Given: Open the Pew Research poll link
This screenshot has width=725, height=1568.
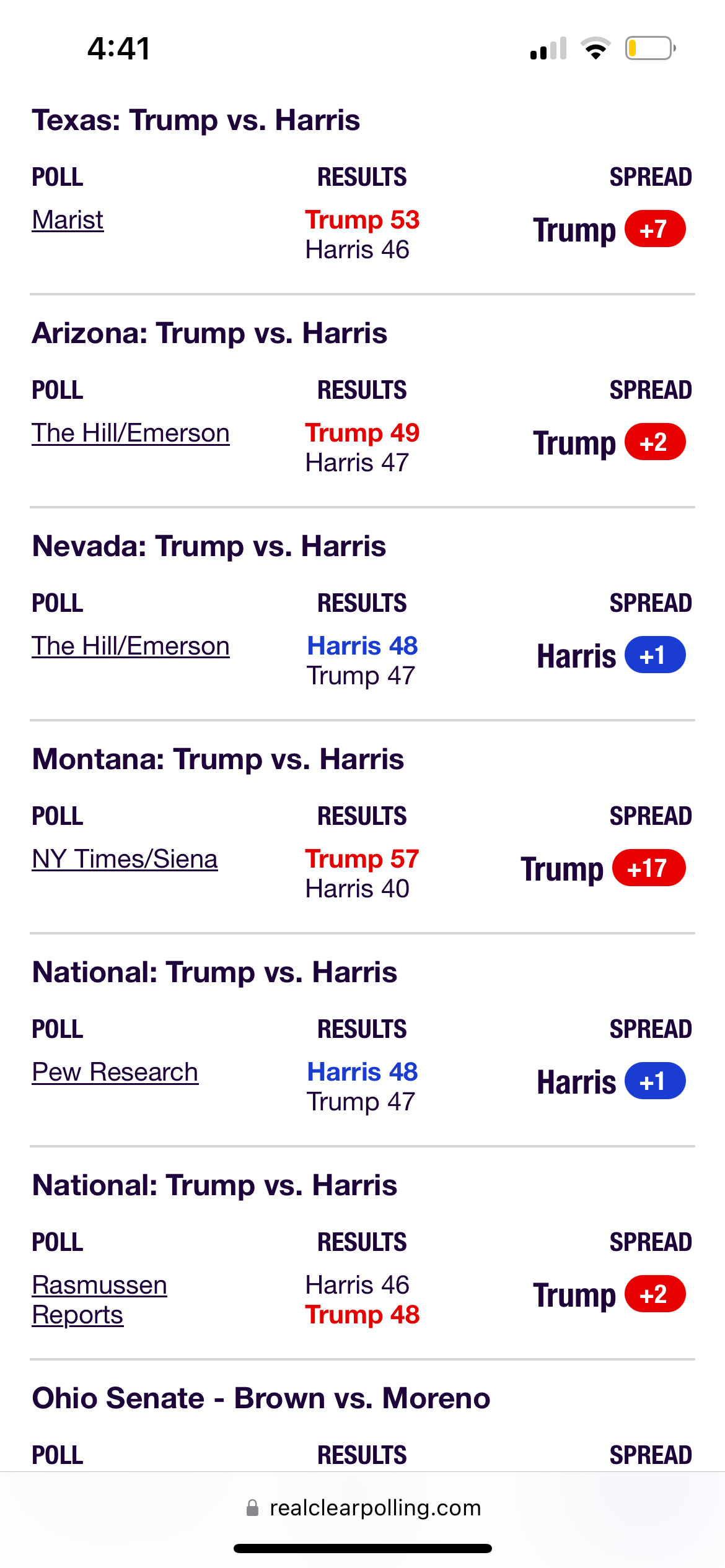Looking at the screenshot, I should pyautogui.click(x=115, y=1072).
